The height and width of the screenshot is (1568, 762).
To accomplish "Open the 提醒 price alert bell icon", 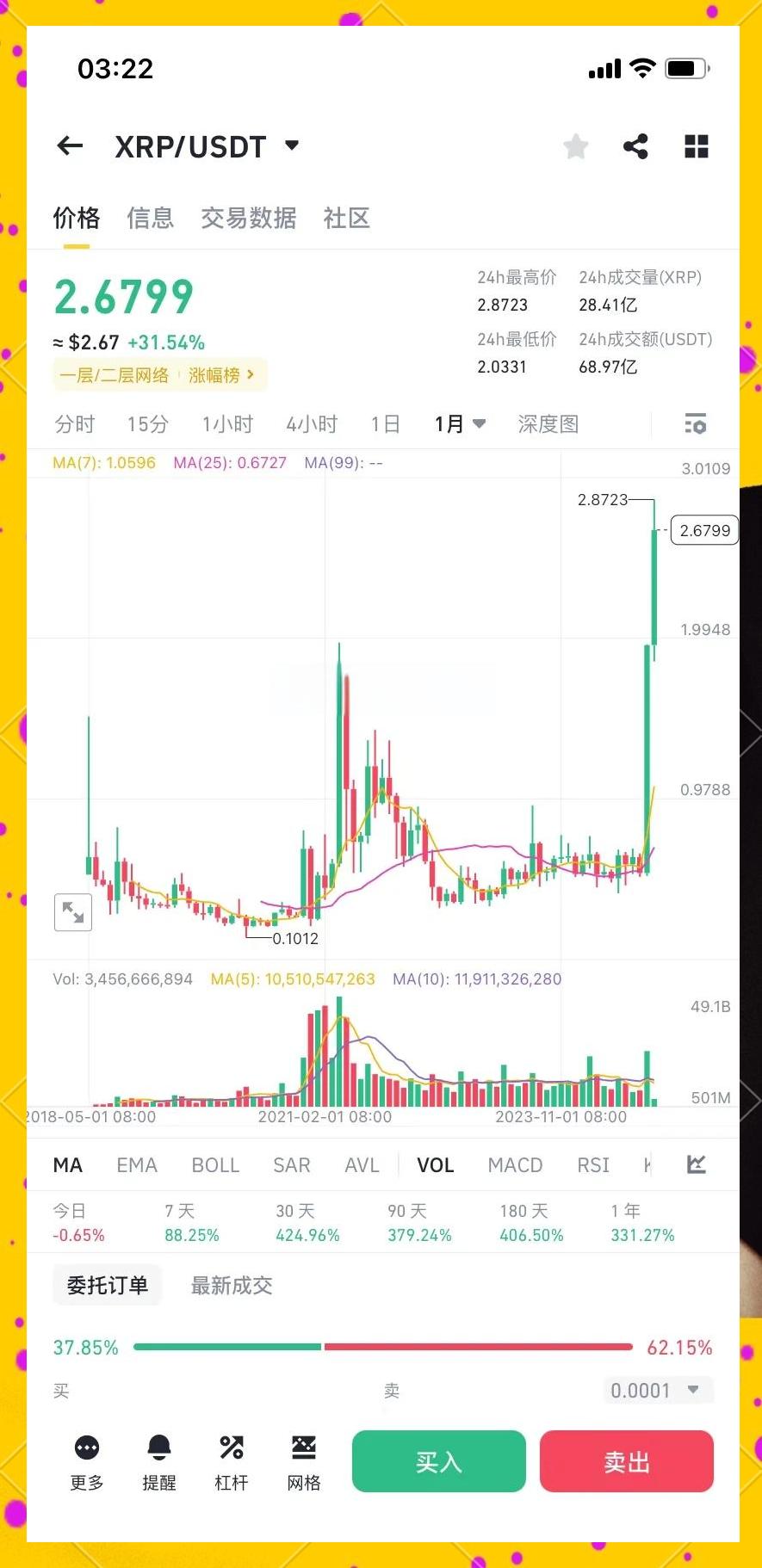I will point(158,1460).
